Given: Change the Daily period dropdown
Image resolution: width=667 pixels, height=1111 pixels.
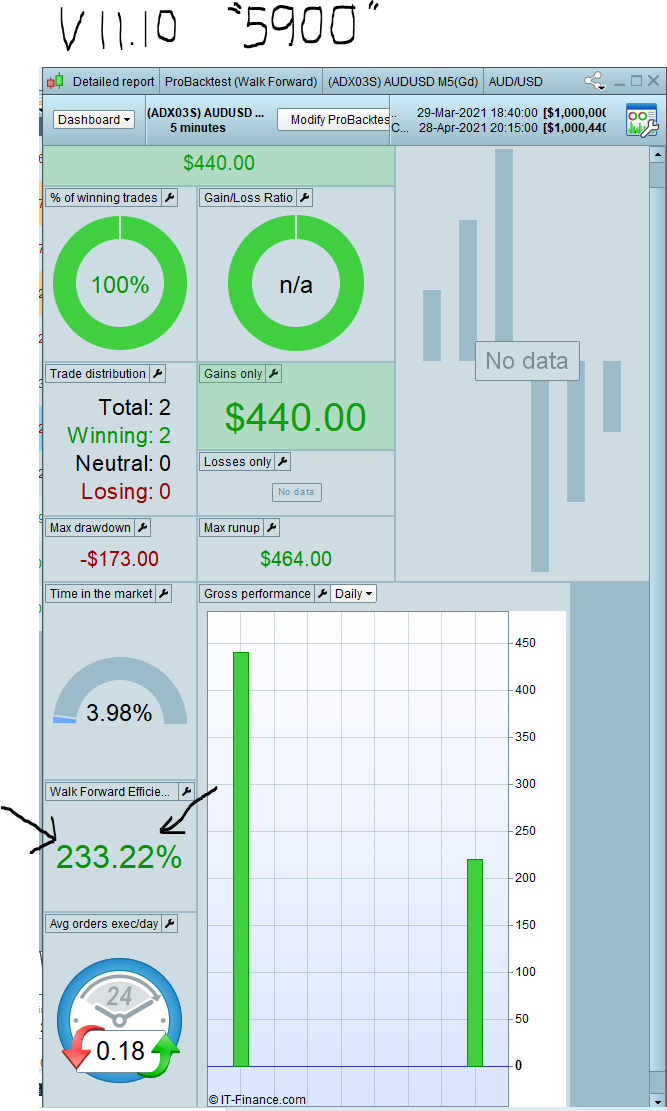Looking at the screenshot, I should tap(354, 594).
